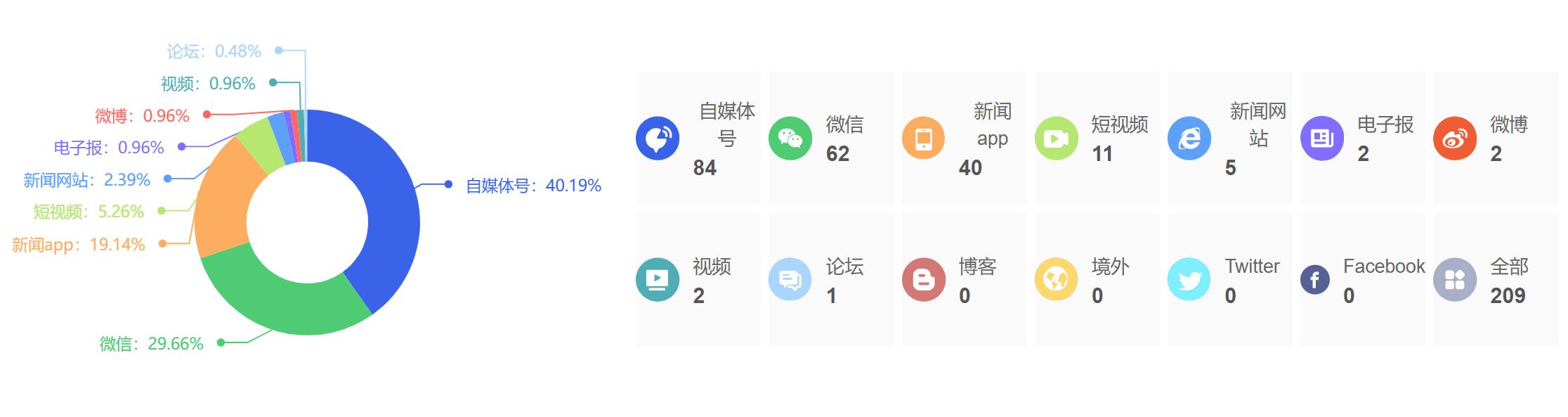Filter by 微信 source tile

pos(830,139)
